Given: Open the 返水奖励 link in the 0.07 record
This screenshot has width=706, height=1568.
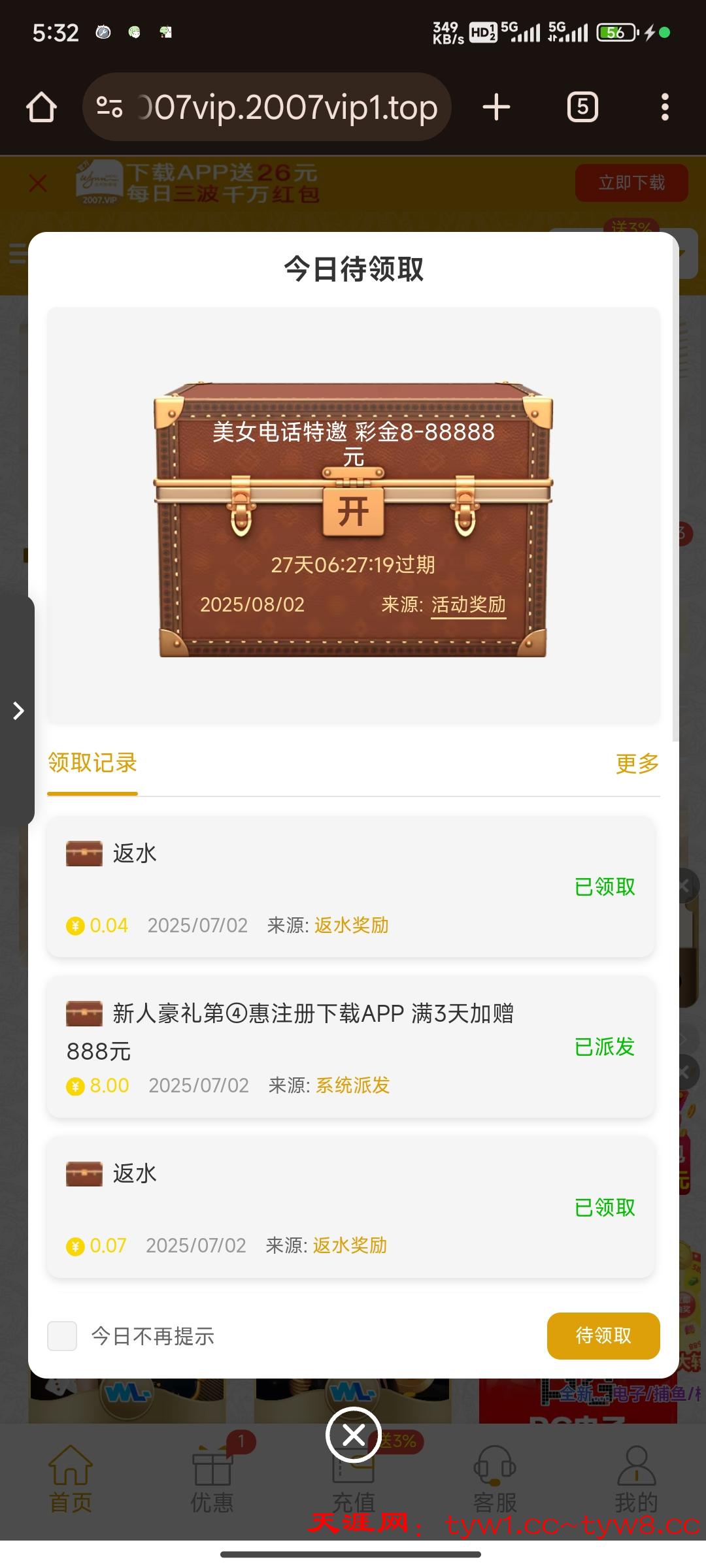Looking at the screenshot, I should point(350,1245).
